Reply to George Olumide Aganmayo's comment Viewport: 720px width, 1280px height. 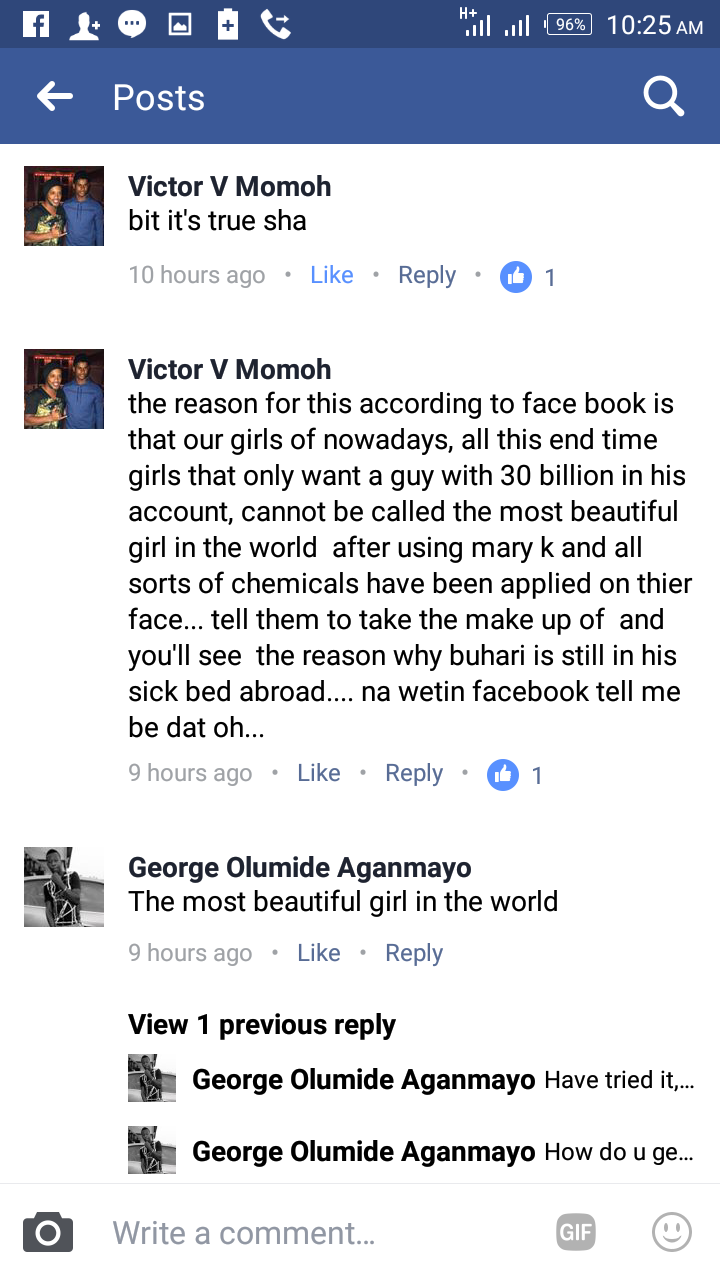[x=413, y=953]
